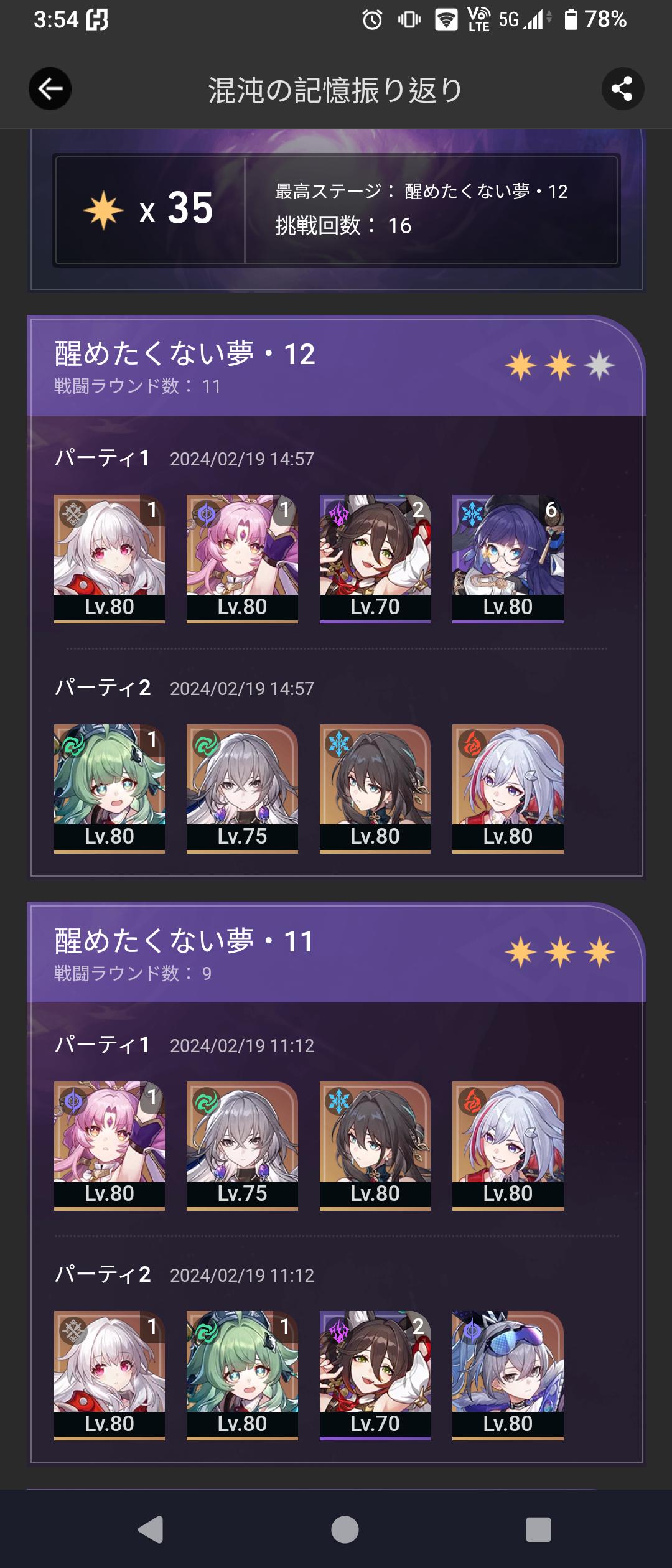Tap the system home button
This screenshot has height=1568, width=672.
click(345, 1529)
